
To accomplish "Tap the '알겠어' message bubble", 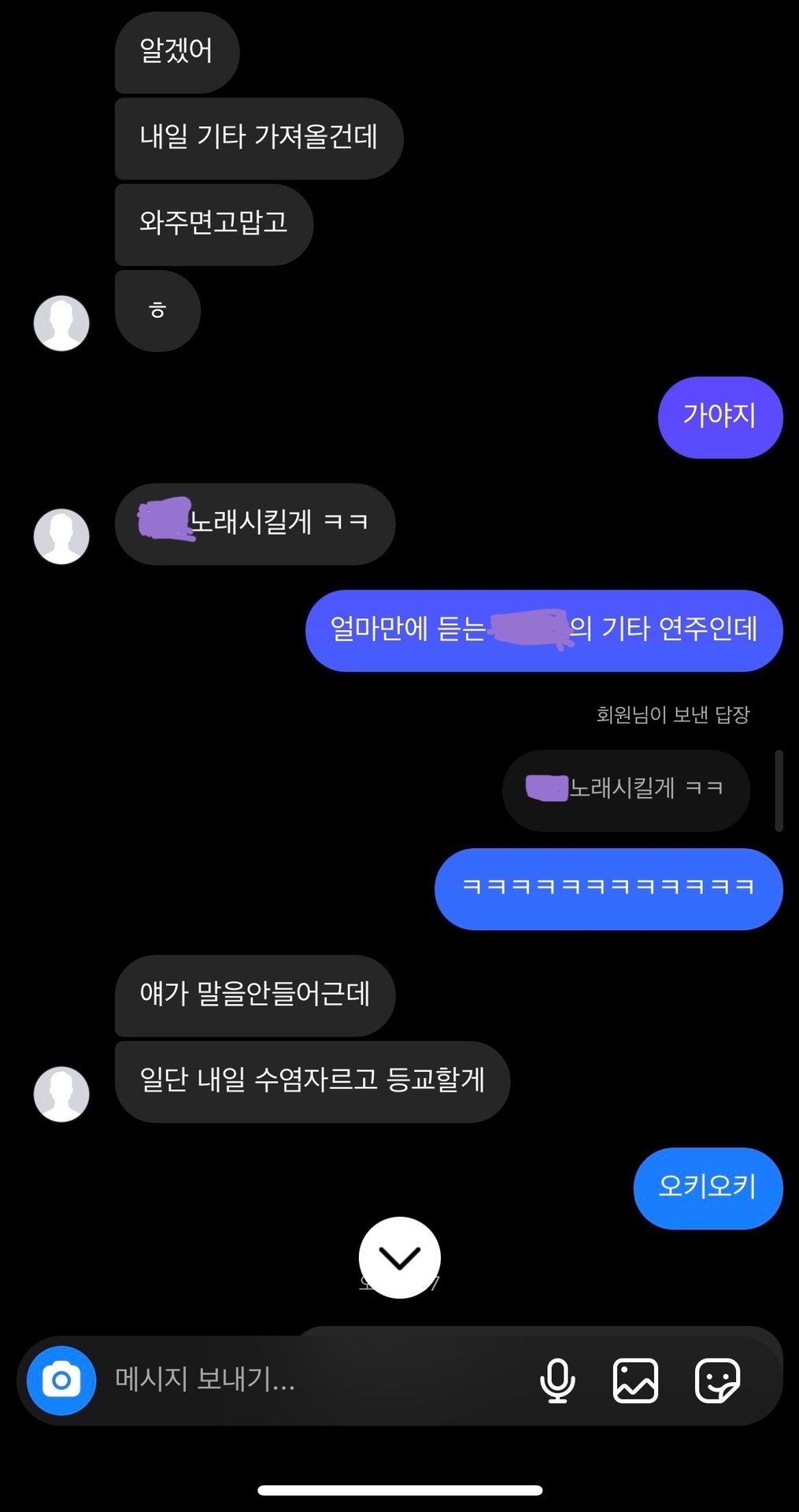I will [x=176, y=51].
